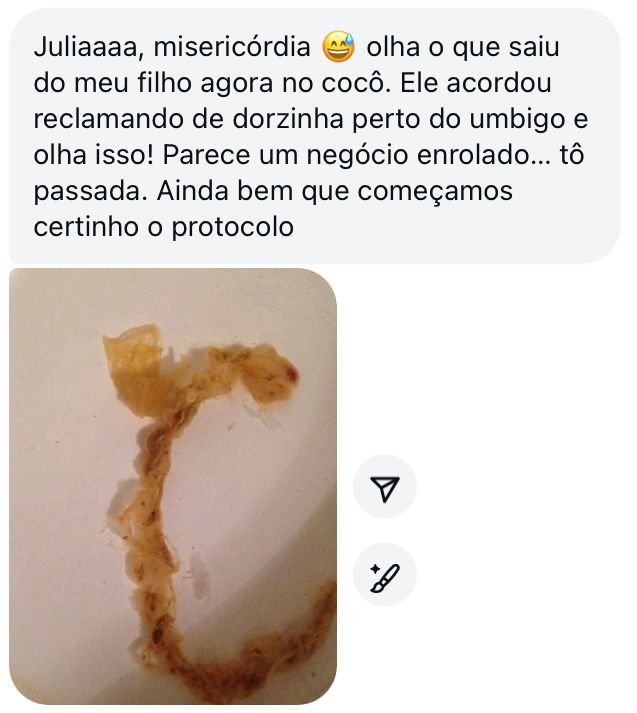Open the received photo in the chat

click(x=173, y=486)
